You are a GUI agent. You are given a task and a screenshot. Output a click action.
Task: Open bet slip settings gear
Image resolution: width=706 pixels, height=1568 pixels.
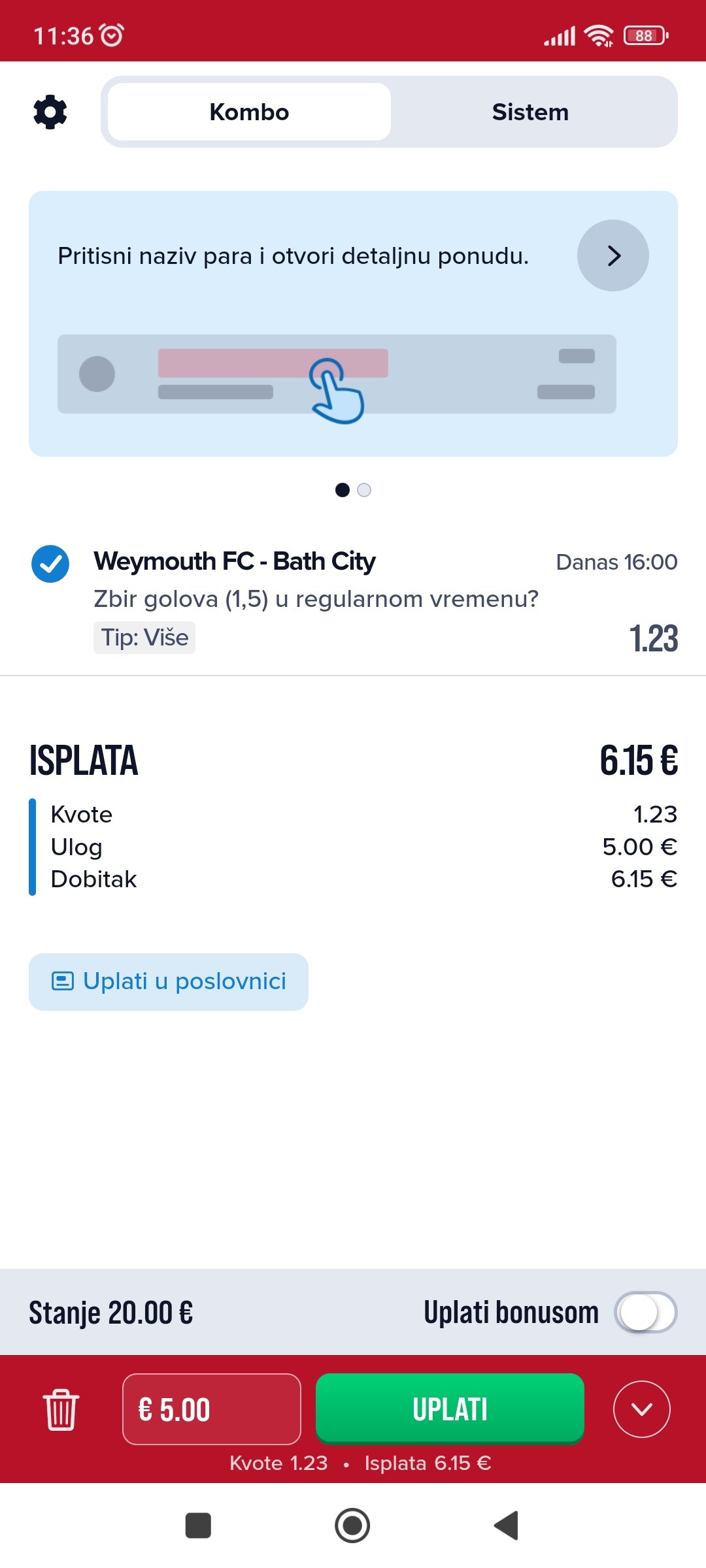click(x=50, y=112)
